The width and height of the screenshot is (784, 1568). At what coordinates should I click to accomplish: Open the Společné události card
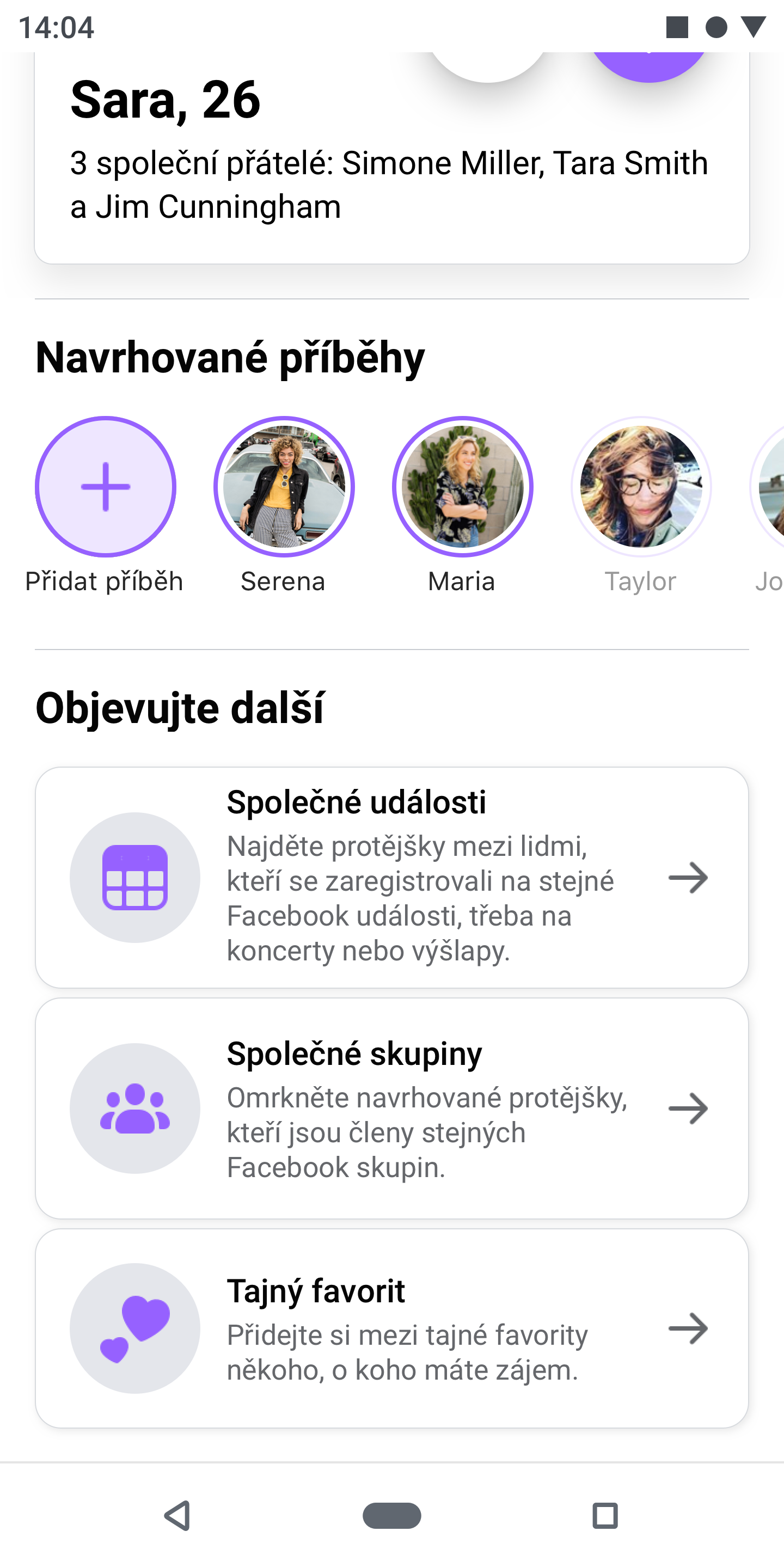click(x=391, y=877)
